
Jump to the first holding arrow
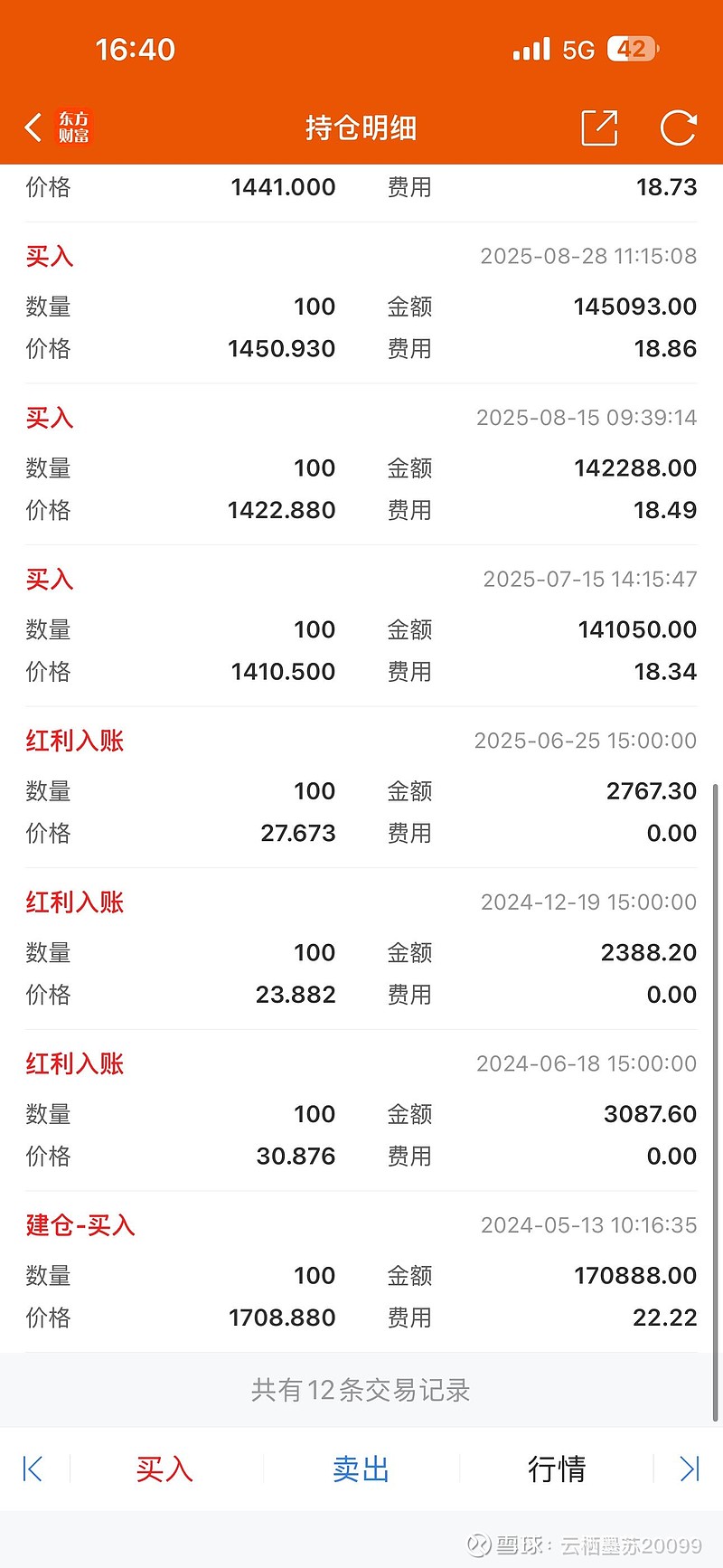tap(33, 1469)
